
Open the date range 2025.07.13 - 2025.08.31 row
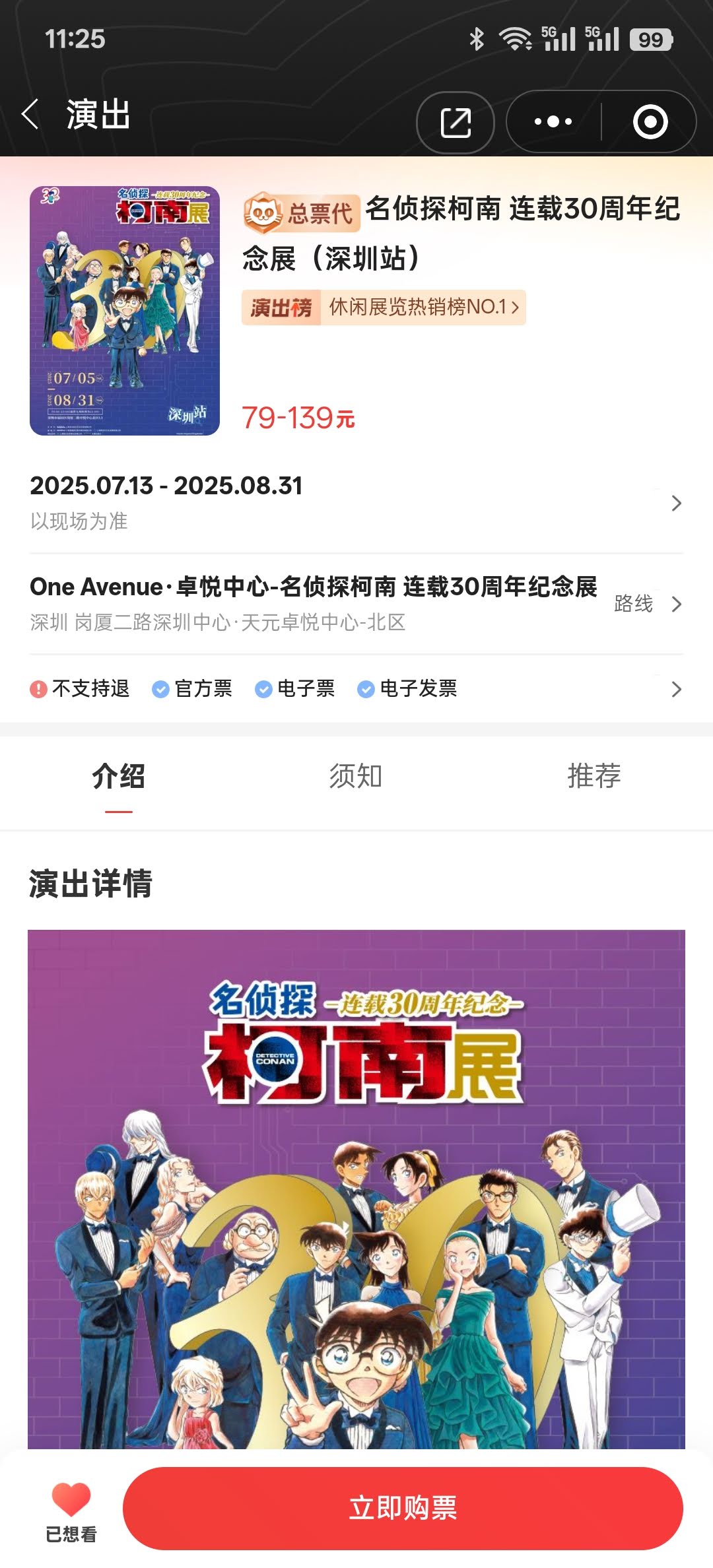[x=356, y=503]
